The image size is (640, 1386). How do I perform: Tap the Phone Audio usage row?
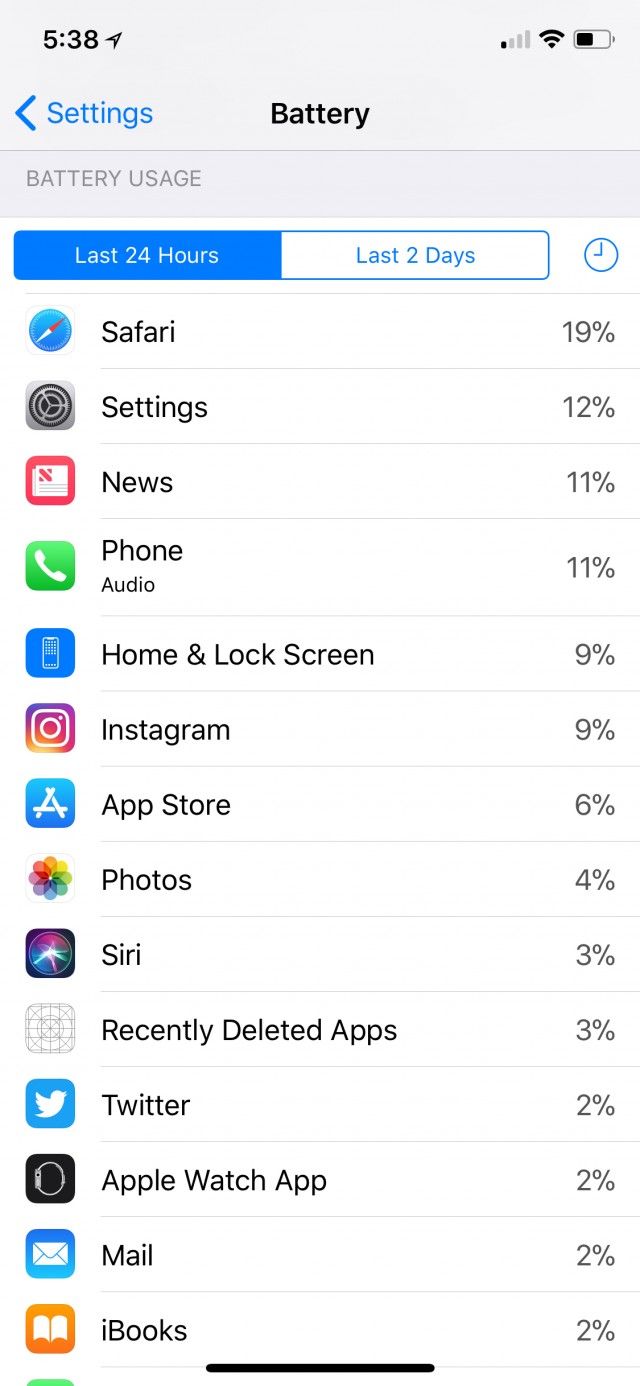pyautogui.click(x=320, y=567)
